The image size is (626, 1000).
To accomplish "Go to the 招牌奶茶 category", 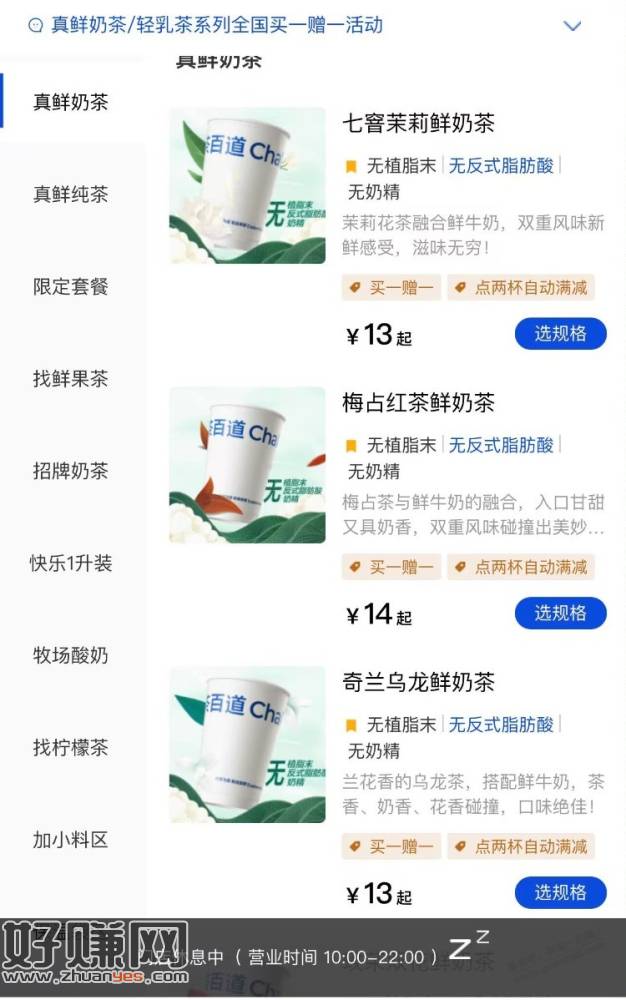I will (x=71, y=471).
